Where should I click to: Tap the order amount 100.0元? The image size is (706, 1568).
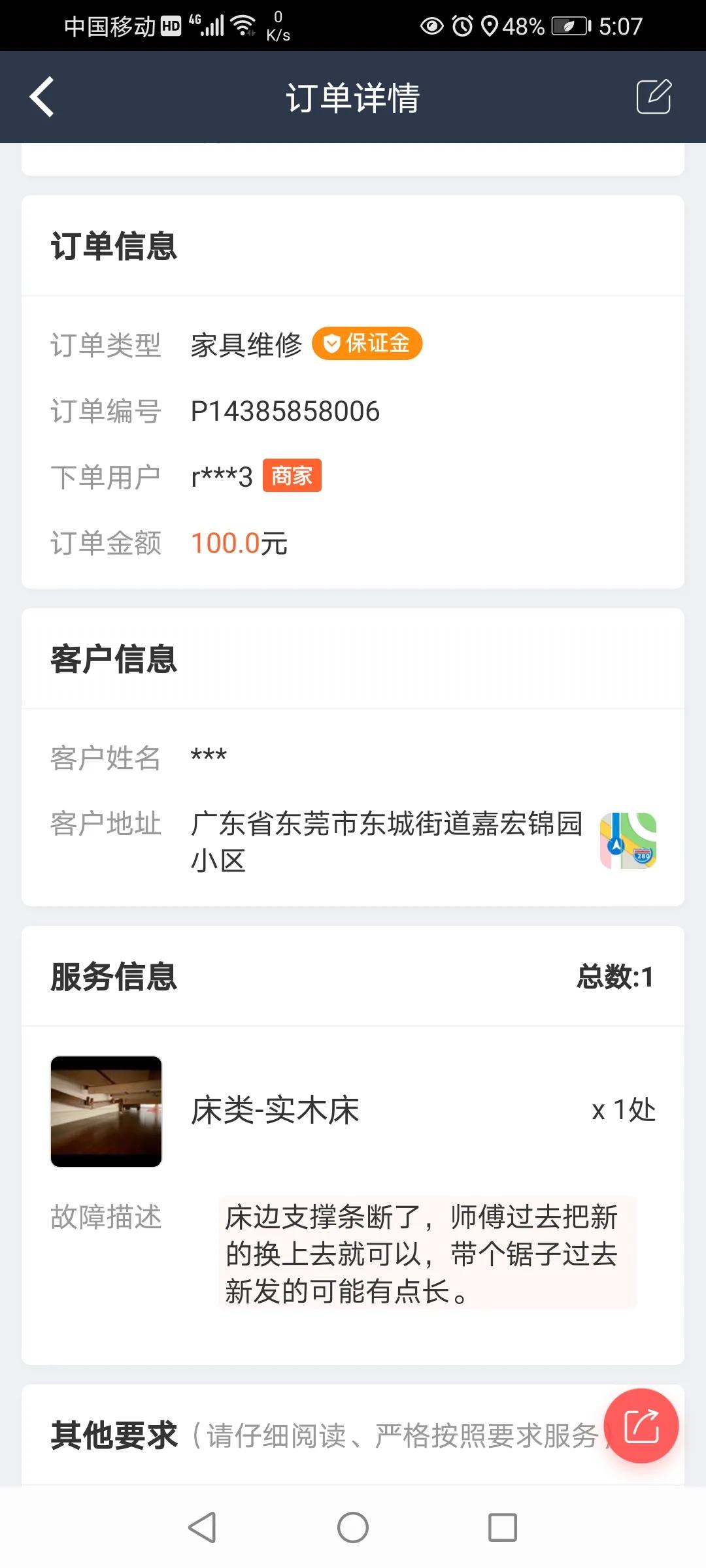click(238, 542)
